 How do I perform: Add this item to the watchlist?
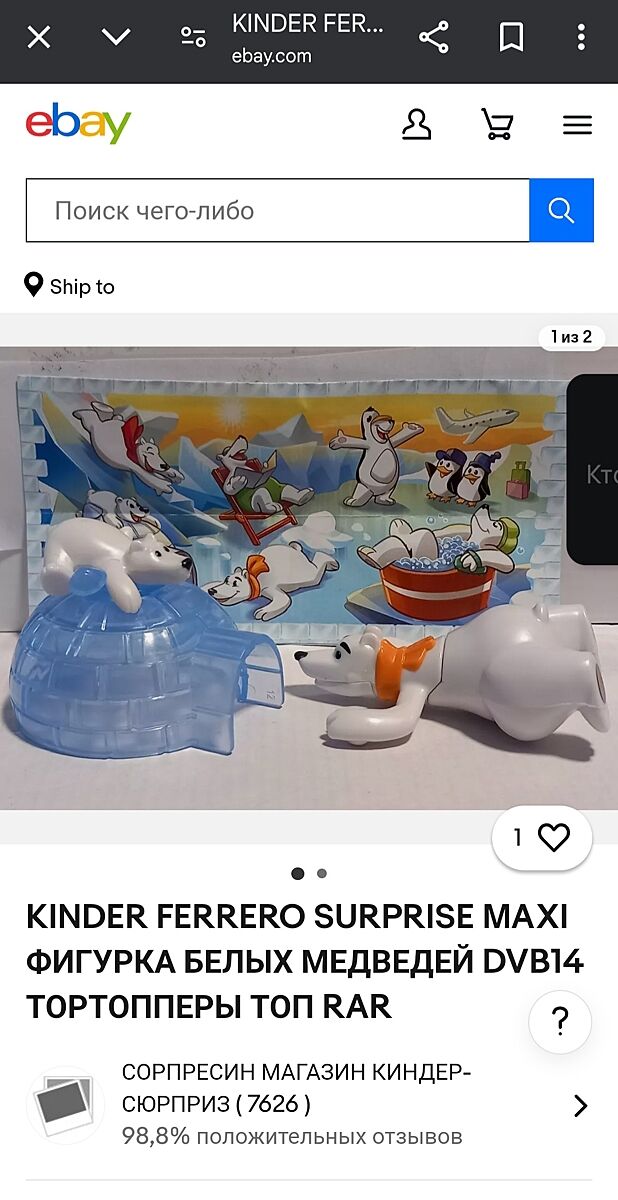(542, 838)
